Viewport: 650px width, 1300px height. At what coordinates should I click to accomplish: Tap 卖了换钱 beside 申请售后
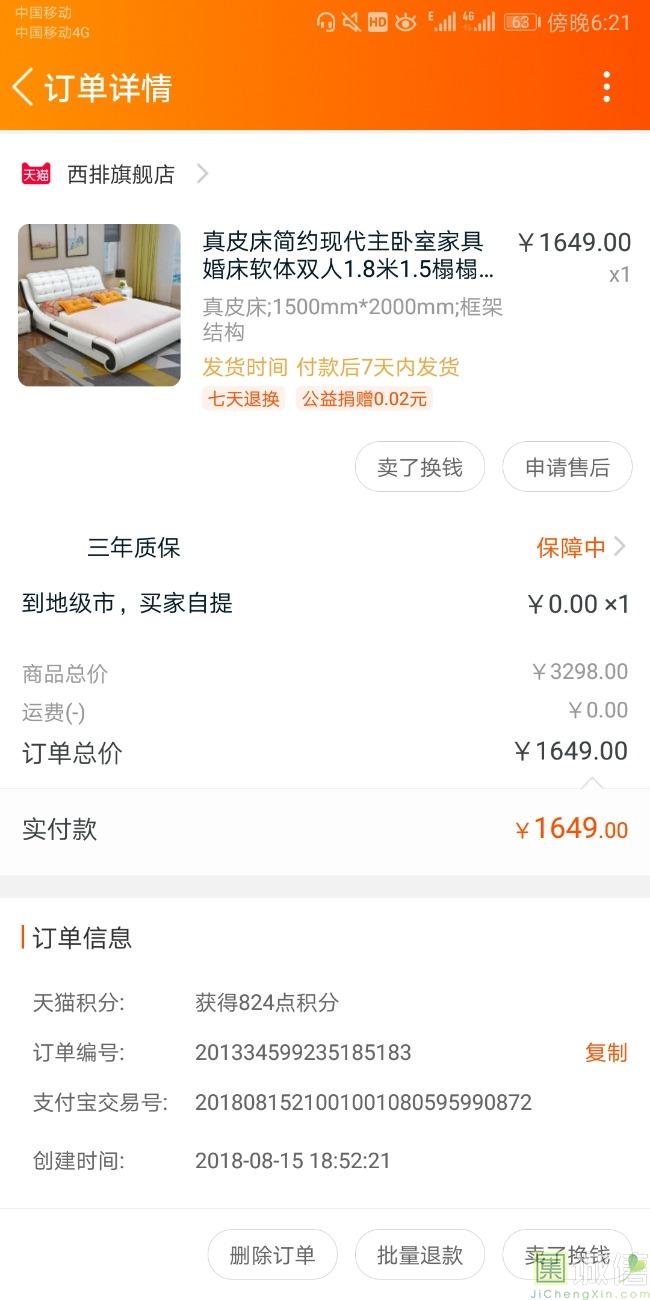pyautogui.click(x=420, y=467)
